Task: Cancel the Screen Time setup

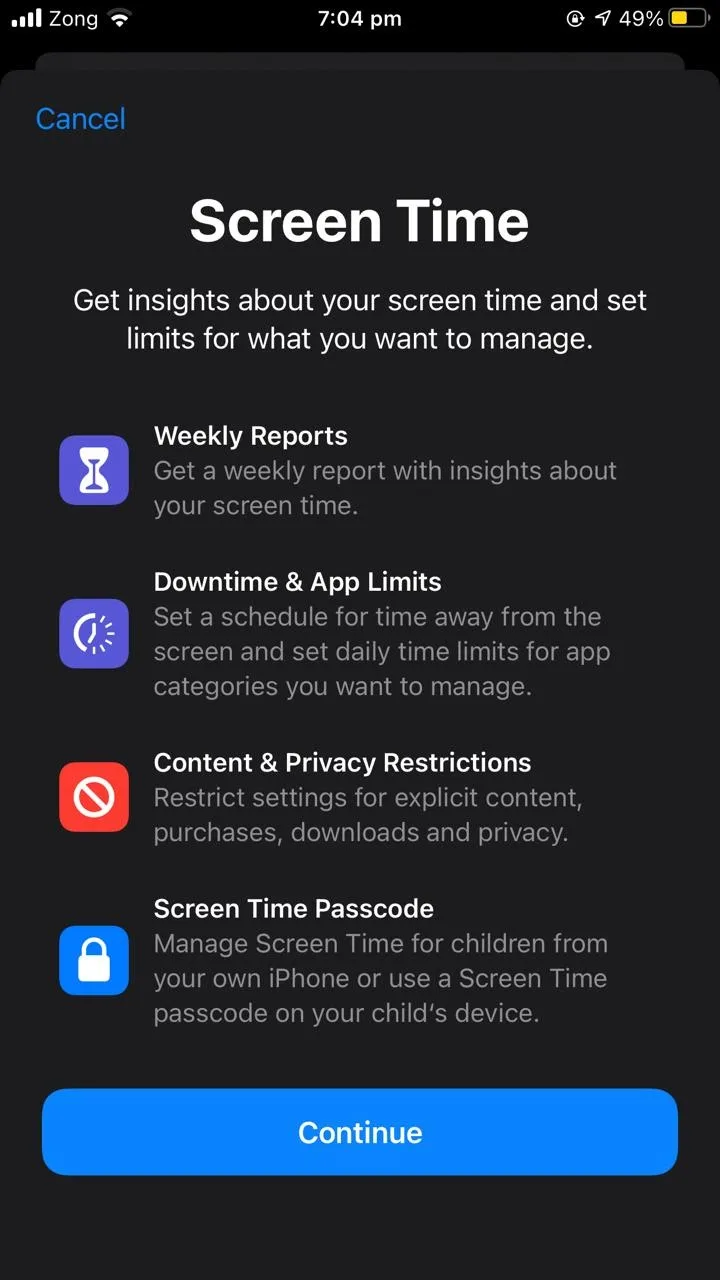Action: point(80,119)
